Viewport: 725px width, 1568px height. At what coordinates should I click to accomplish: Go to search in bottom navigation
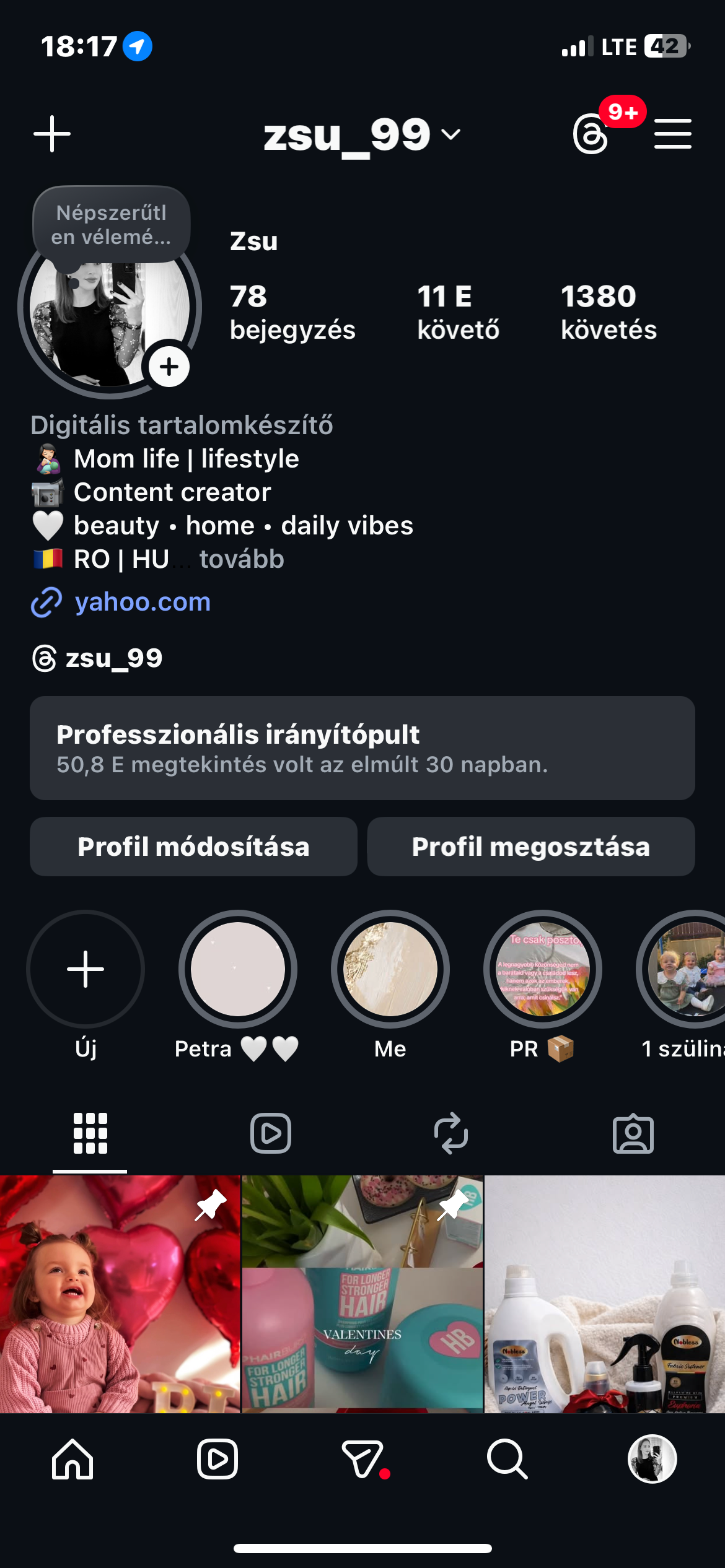[507, 1459]
